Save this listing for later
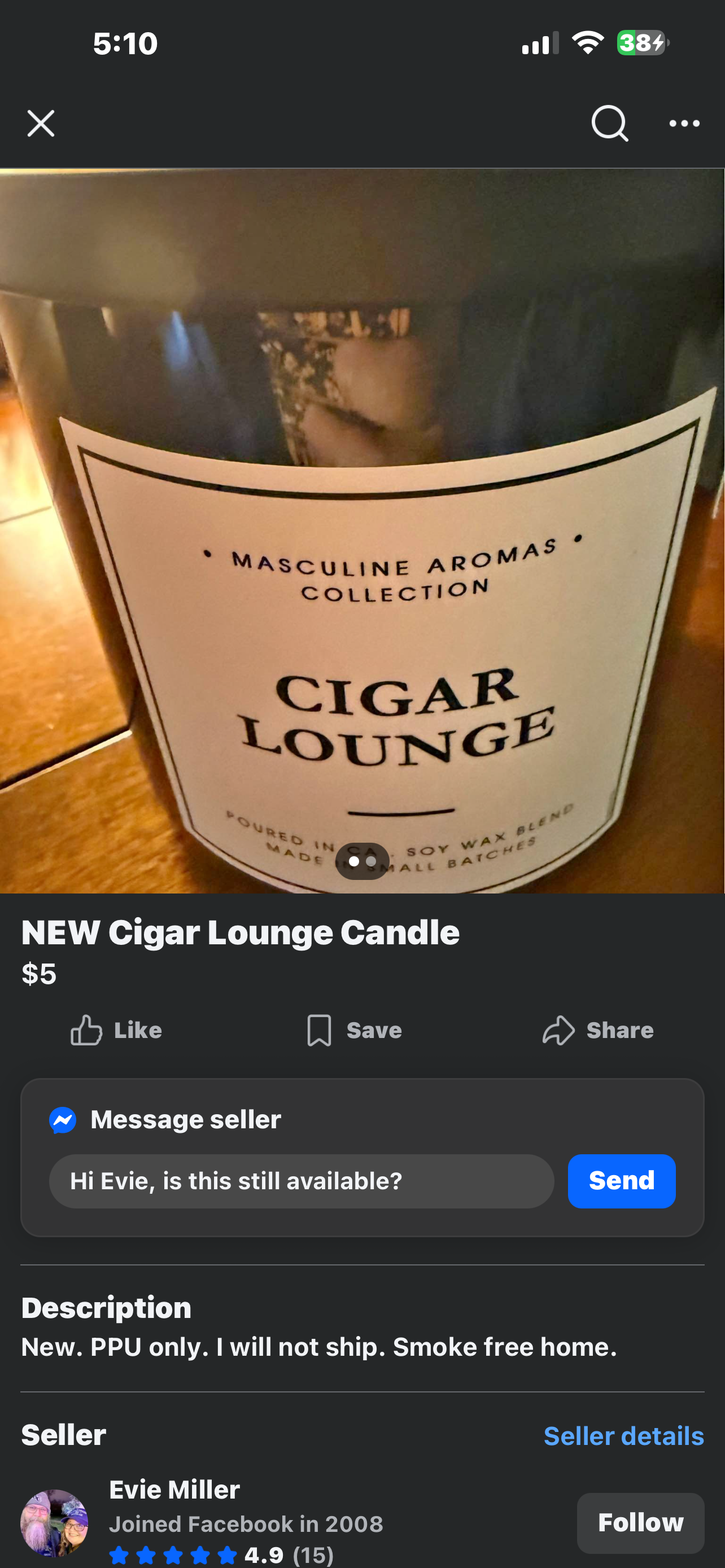 pos(354,1030)
